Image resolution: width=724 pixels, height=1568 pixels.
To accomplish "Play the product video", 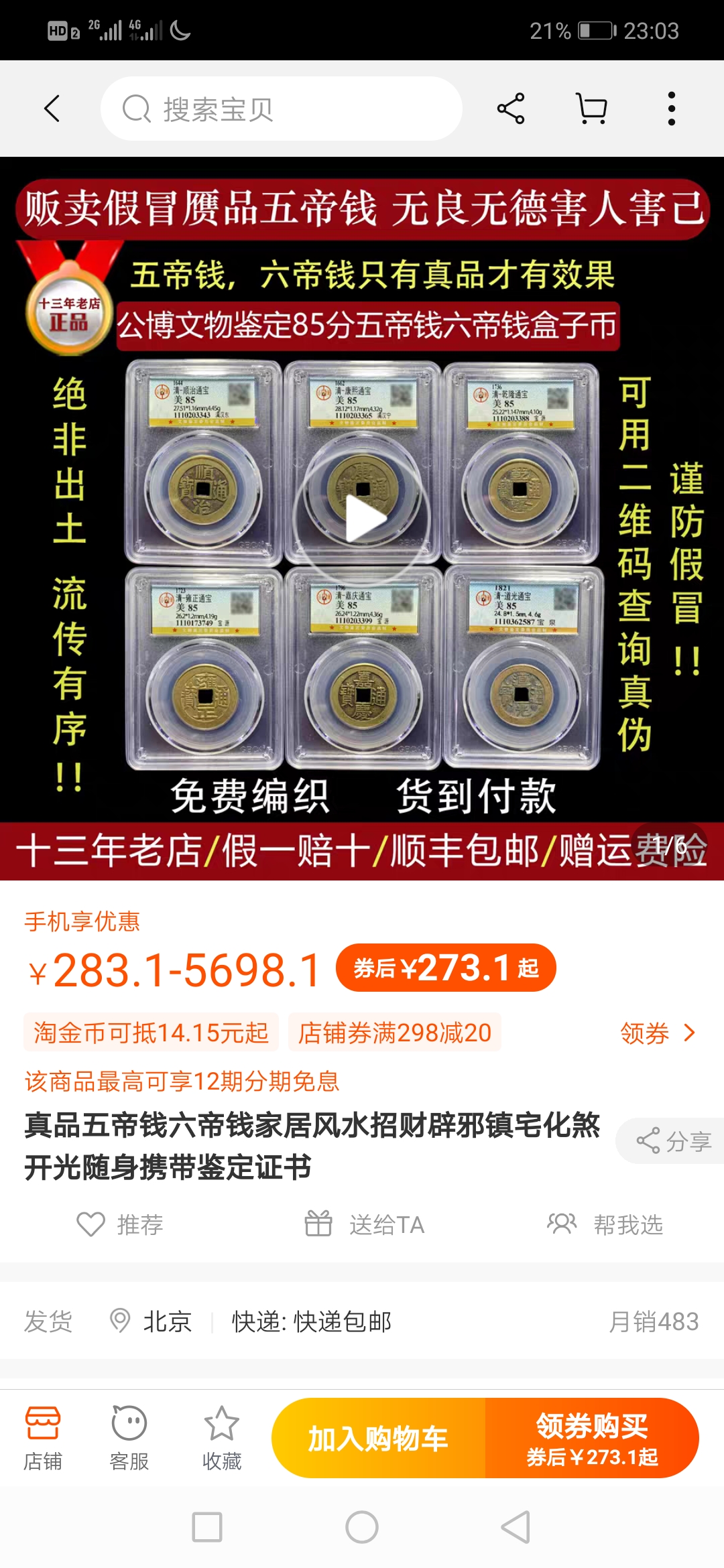I will (362, 519).
